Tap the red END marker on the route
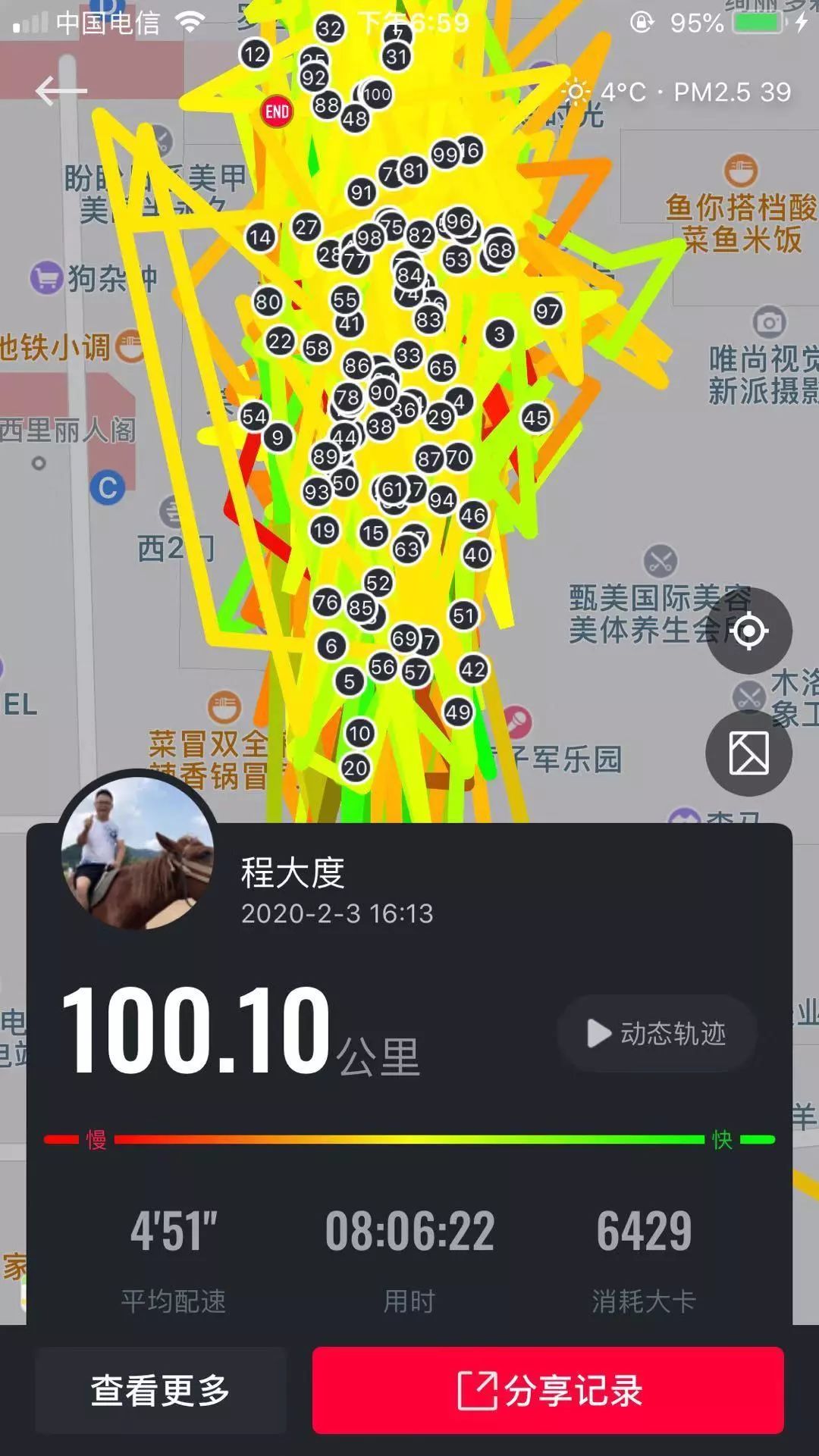 276,111
